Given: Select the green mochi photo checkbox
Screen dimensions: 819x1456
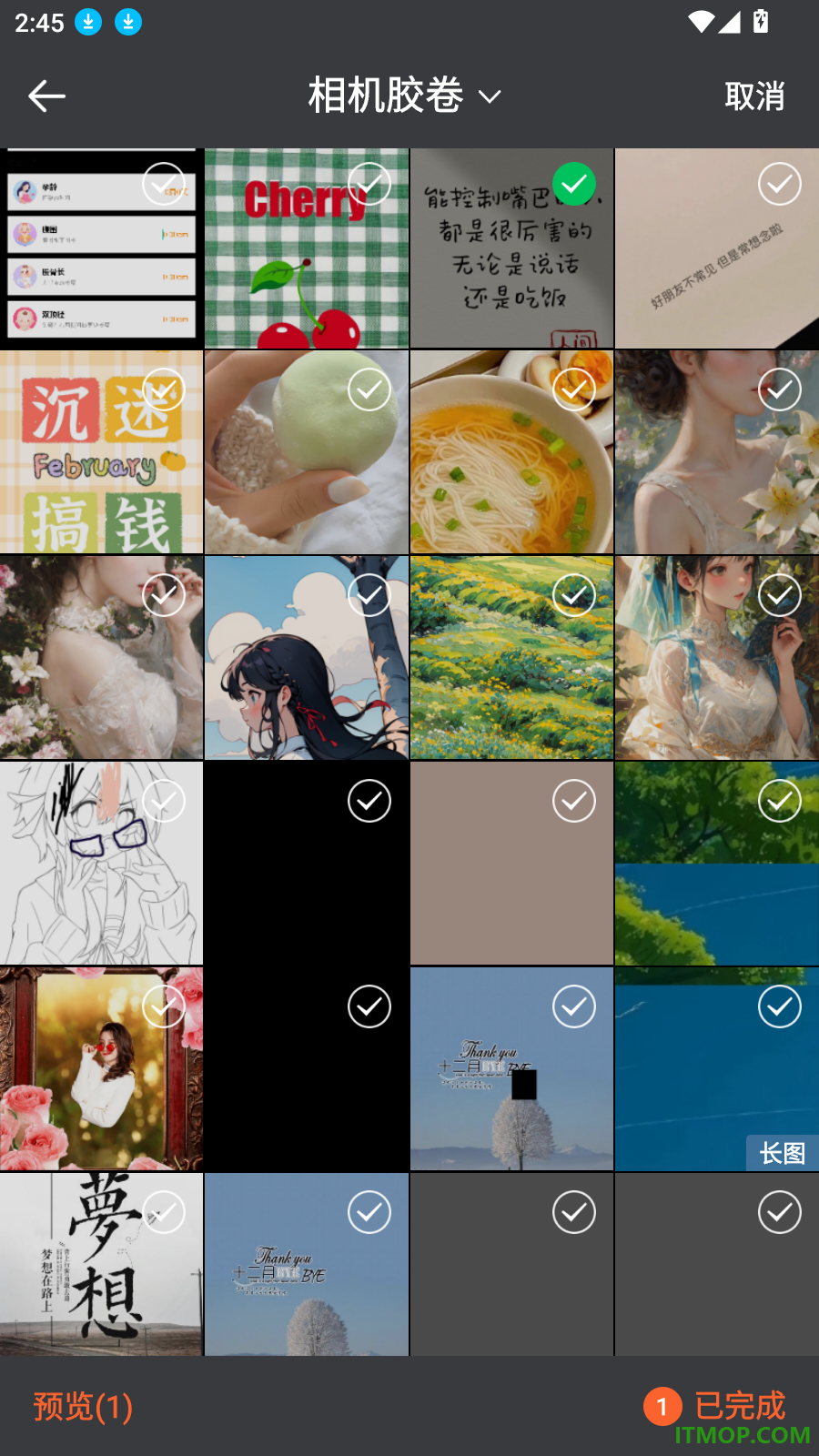Looking at the screenshot, I should click(x=369, y=389).
